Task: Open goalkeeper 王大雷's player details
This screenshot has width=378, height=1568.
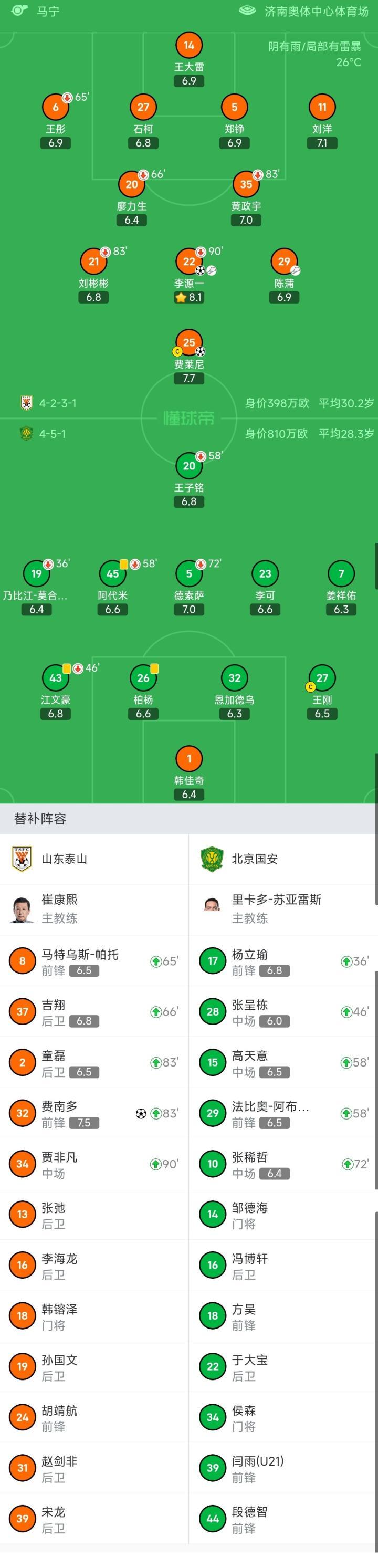Action: (x=188, y=46)
